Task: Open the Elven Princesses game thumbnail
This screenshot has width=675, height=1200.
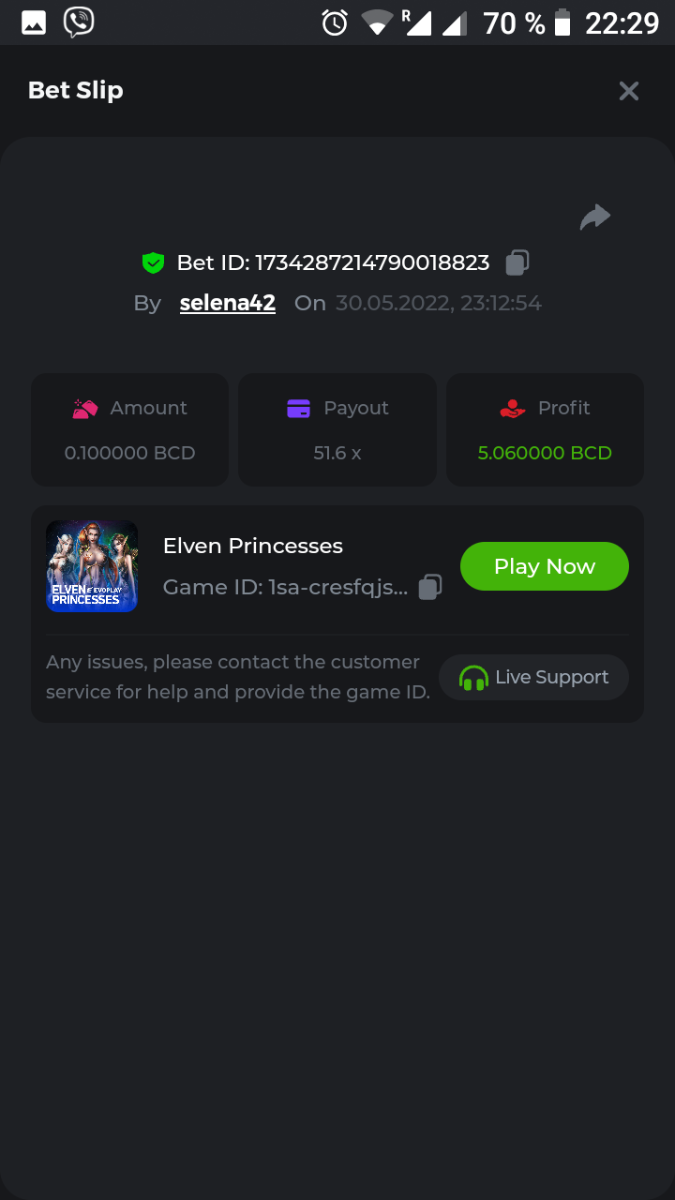Action: click(x=92, y=566)
